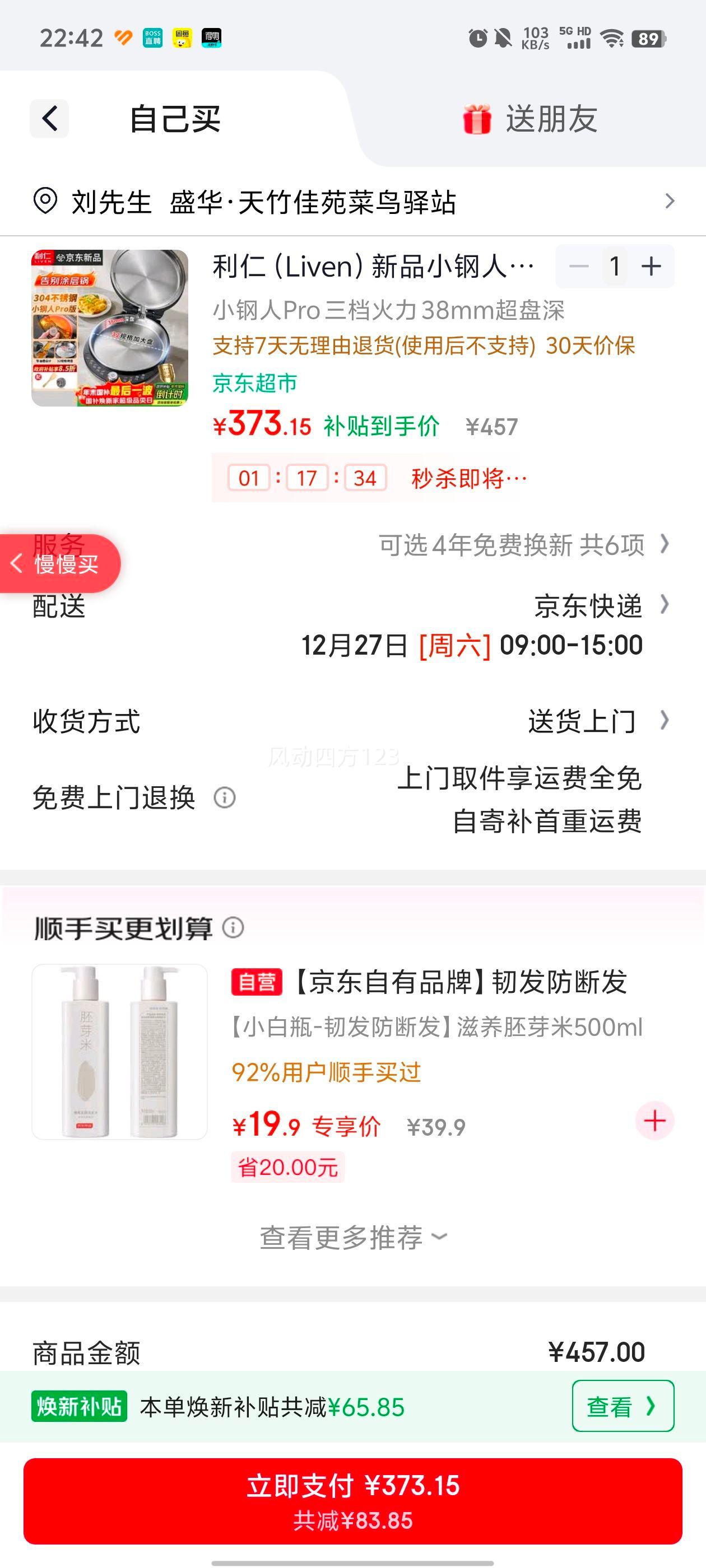Tap the battery indicator showing 89
Viewport: 706px width, 1568px height.
(648, 38)
